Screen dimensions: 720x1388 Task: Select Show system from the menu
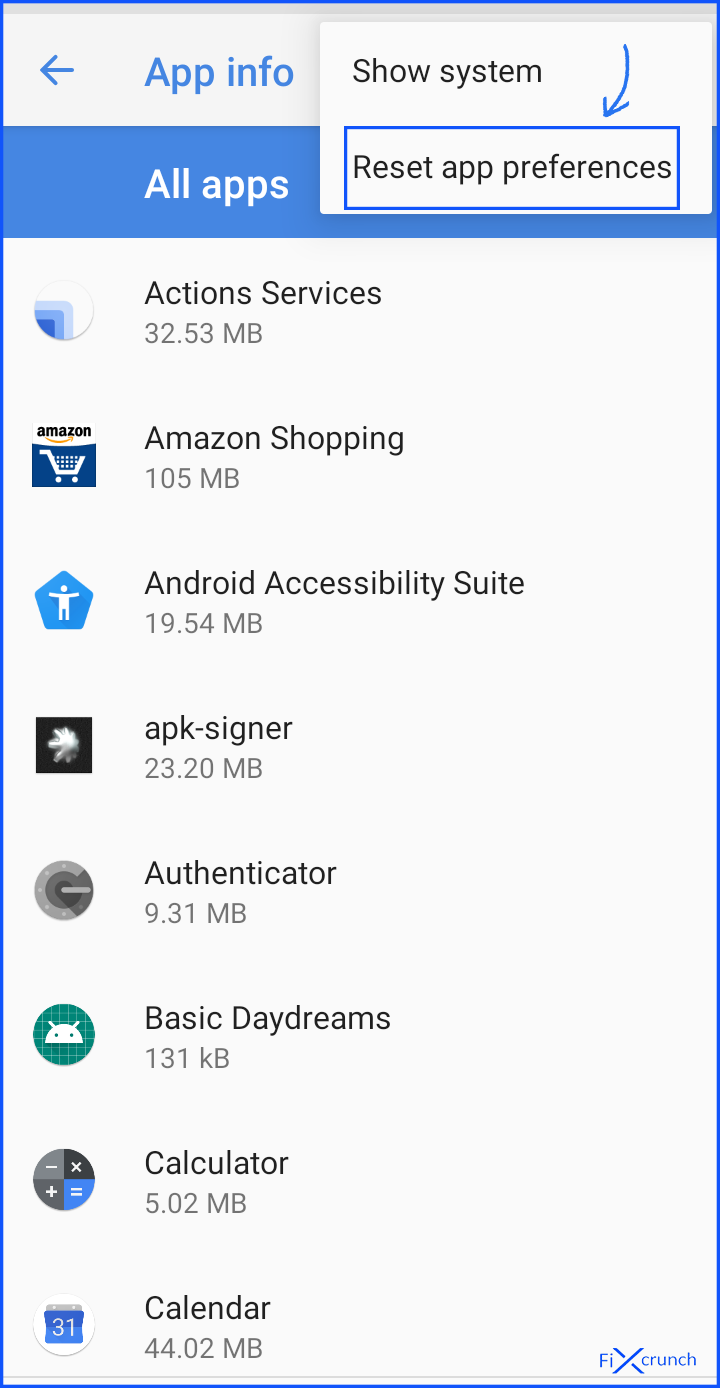click(447, 70)
